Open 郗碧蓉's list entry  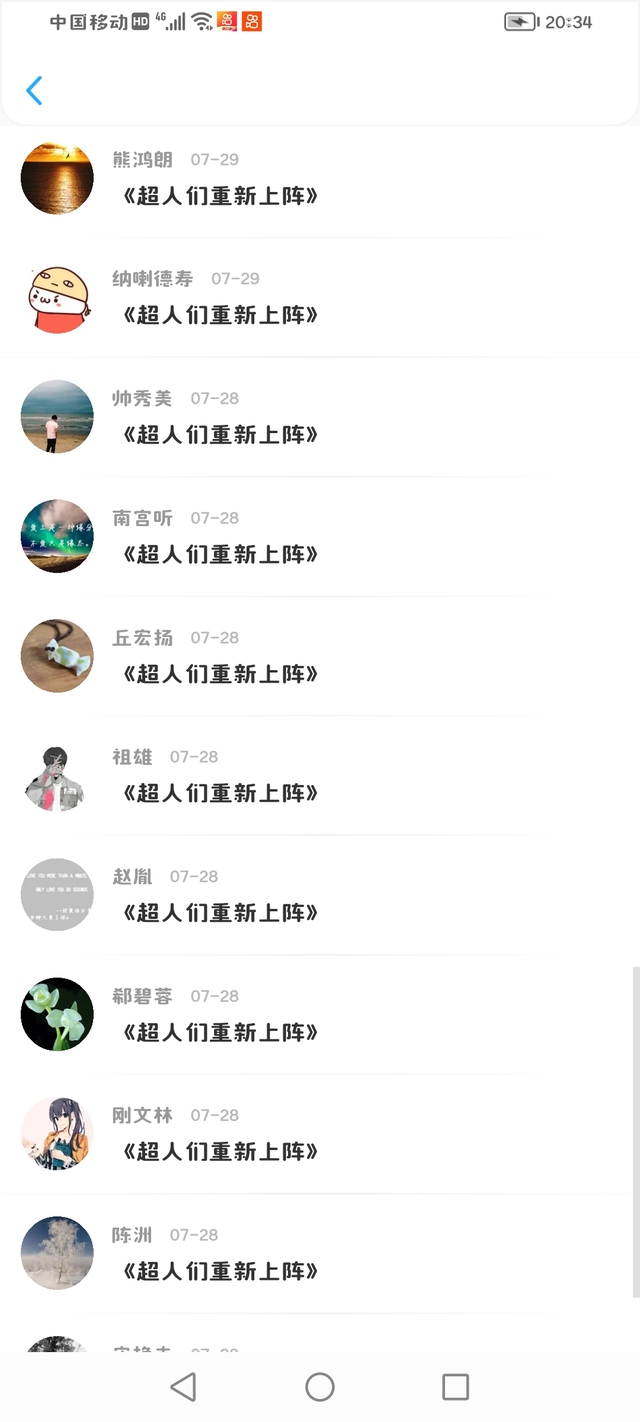pyautogui.click(x=220, y=1031)
